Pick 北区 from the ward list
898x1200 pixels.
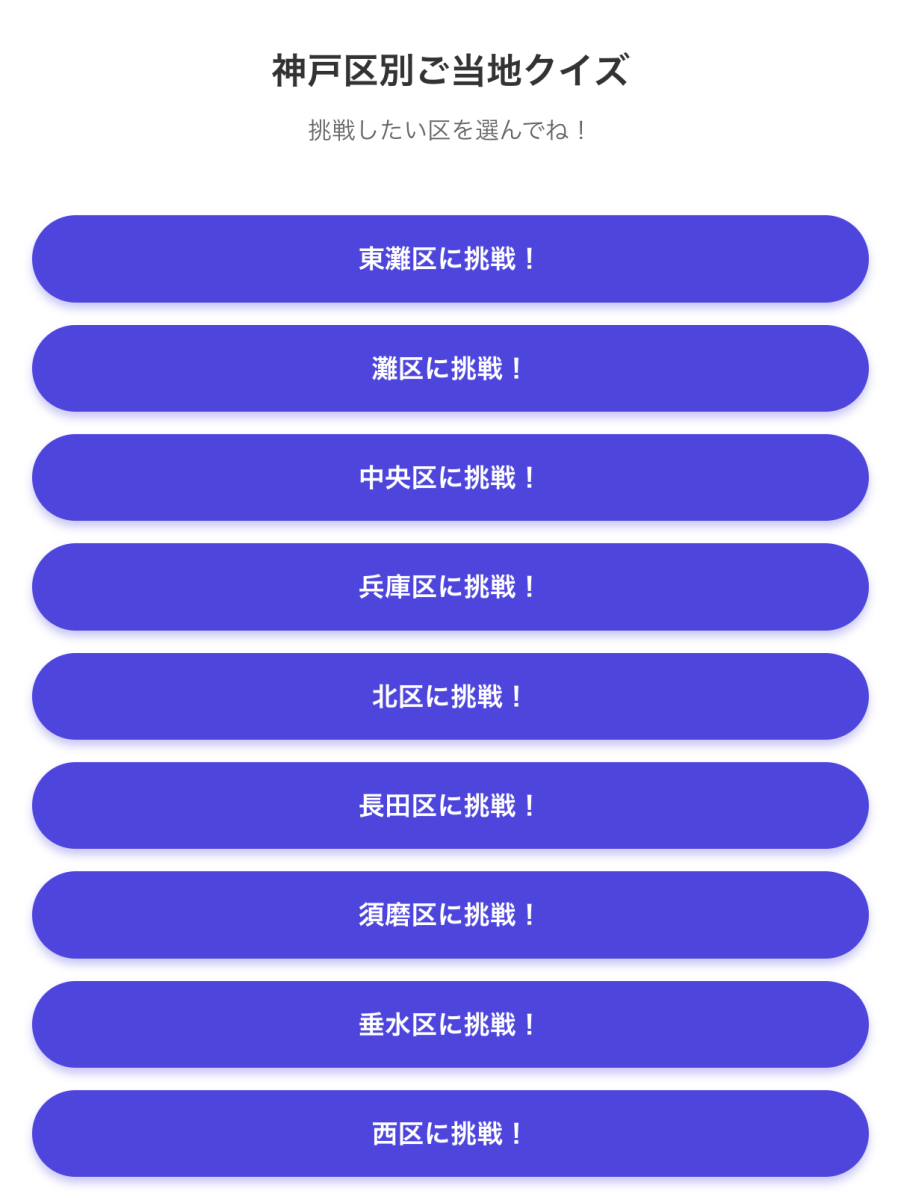tap(449, 696)
